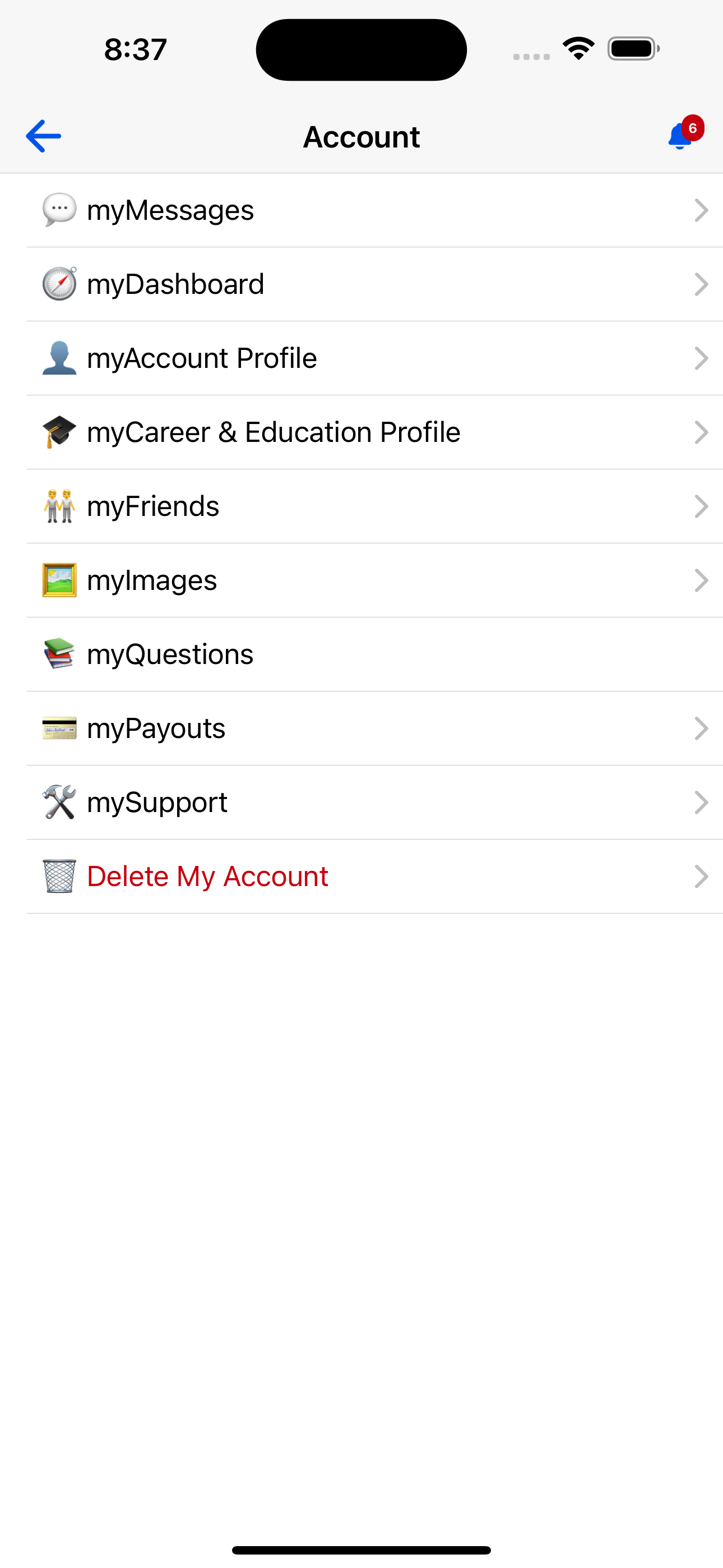Expand the mySupport row arrow
Screen dimensions: 723x1568
pos(701,803)
